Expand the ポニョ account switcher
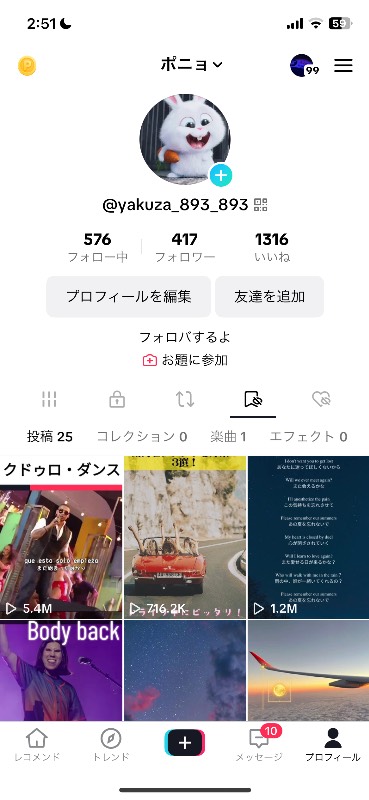Image resolution: width=369 pixels, height=800 pixels. pos(191,65)
